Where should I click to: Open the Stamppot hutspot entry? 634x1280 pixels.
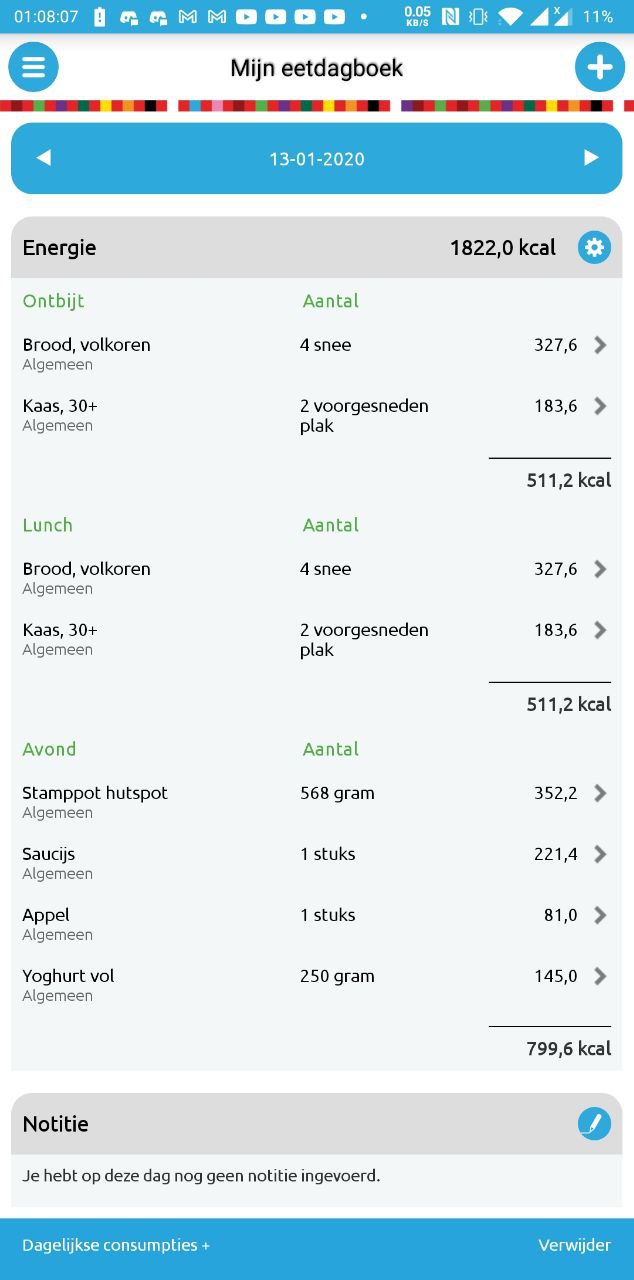(x=316, y=801)
